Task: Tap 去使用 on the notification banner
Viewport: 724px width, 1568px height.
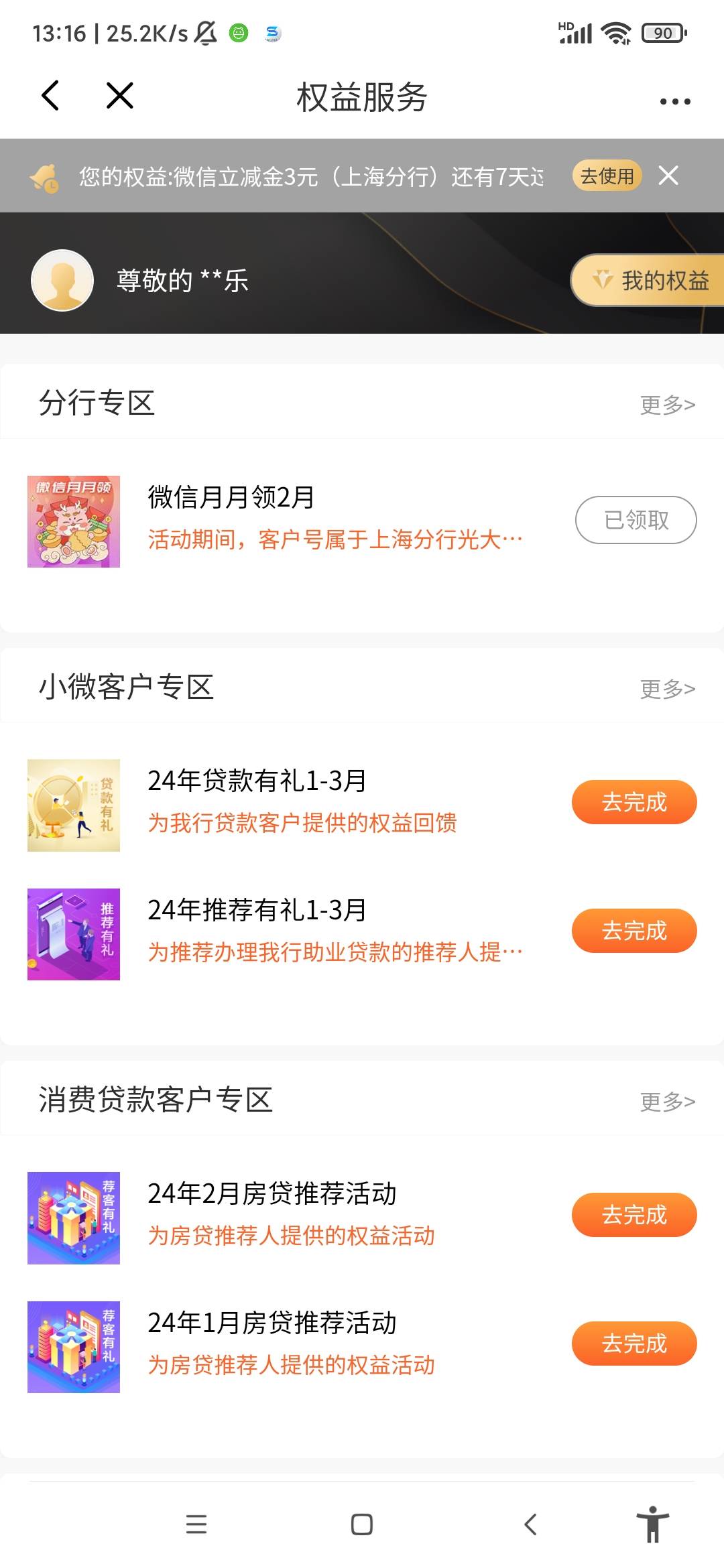Action: point(607,176)
